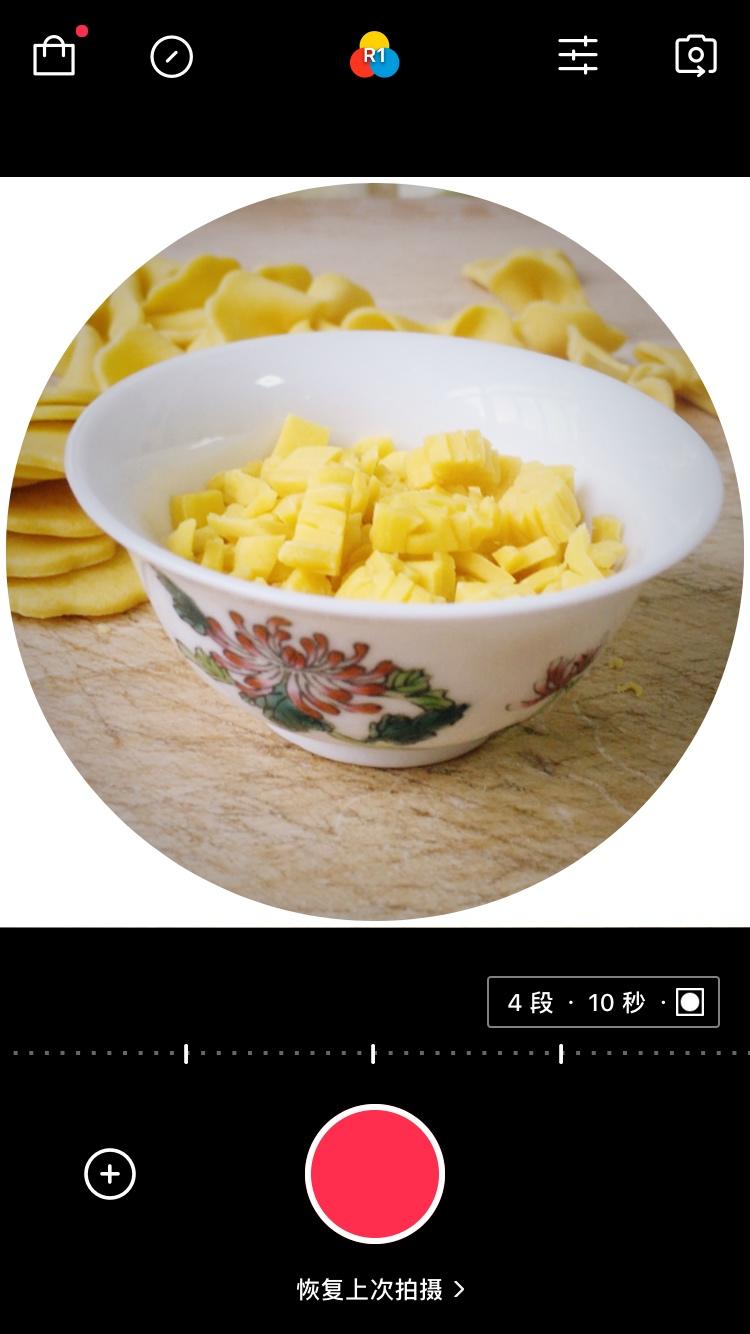Image resolution: width=750 pixels, height=1334 pixels.
Task: Select the leftmost segment divider marker
Action: click(x=187, y=1052)
